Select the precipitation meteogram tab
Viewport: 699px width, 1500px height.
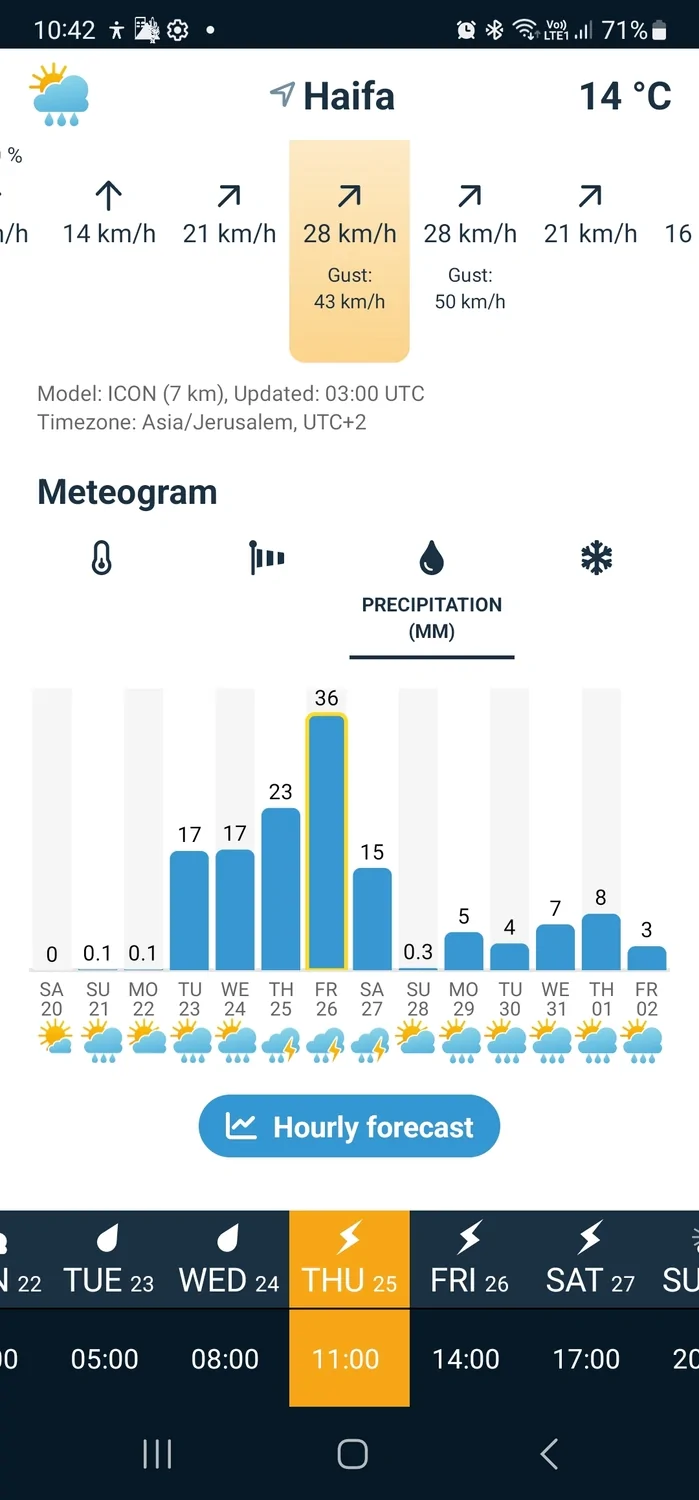(x=432, y=590)
